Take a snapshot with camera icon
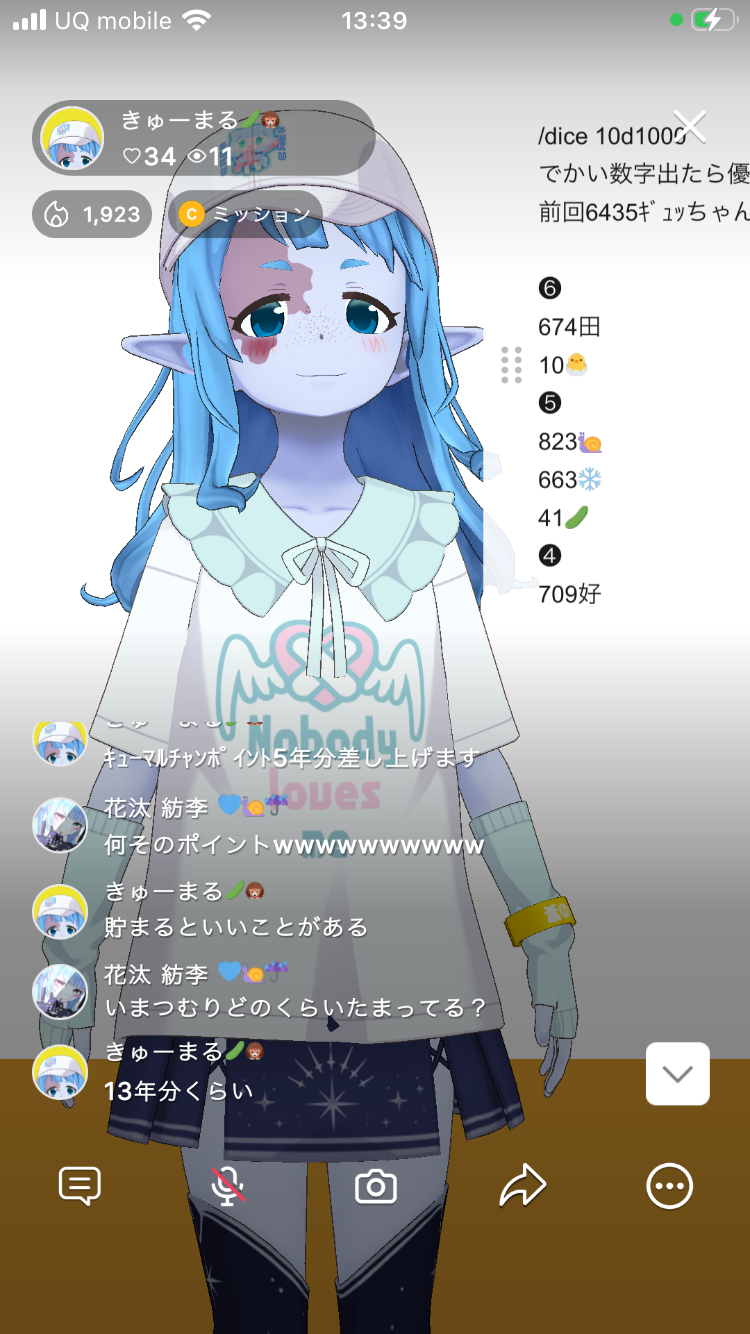The height and width of the screenshot is (1334, 750). pos(376,1186)
